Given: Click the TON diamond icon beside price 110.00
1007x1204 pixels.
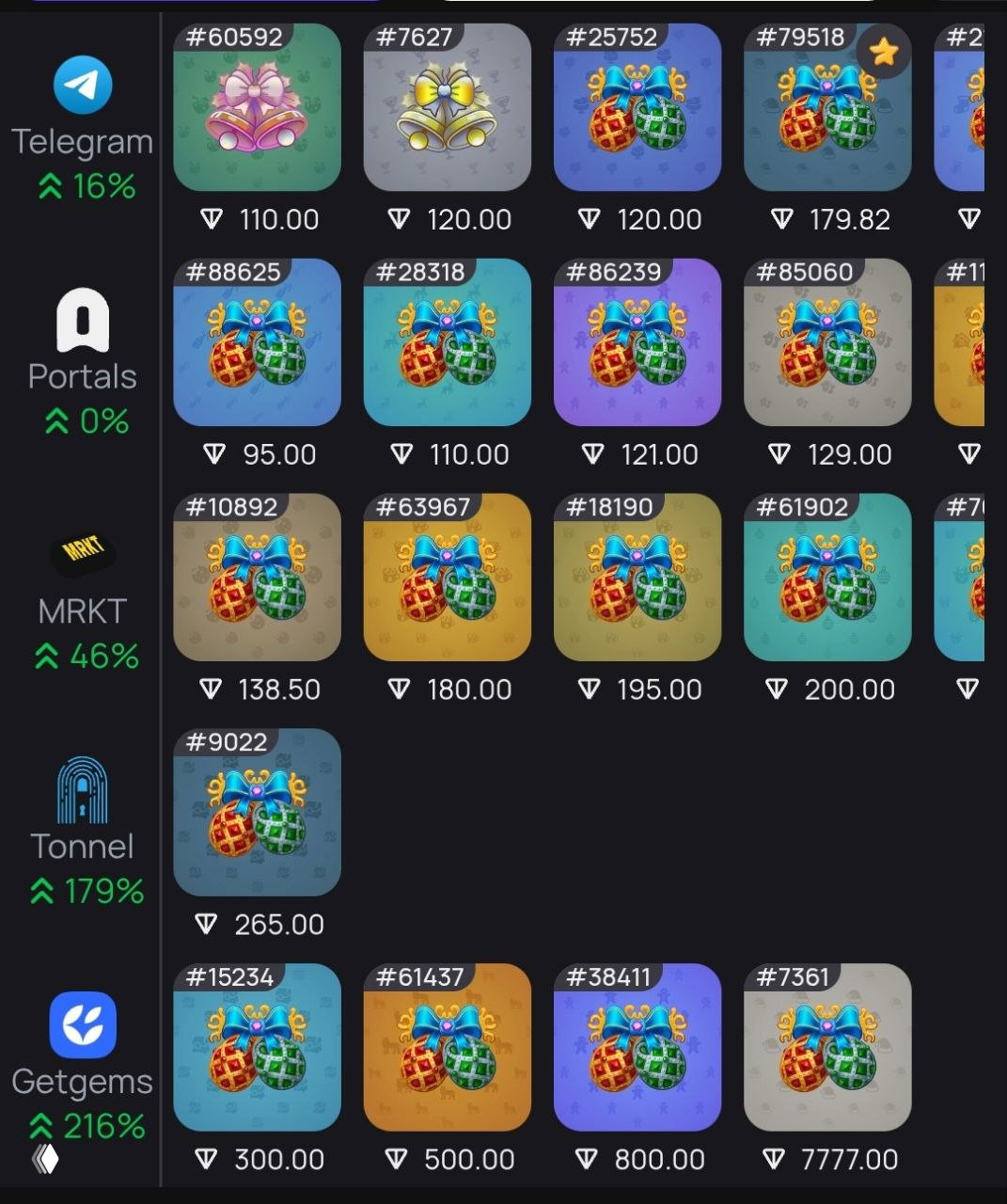Looking at the screenshot, I should pos(212,219).
